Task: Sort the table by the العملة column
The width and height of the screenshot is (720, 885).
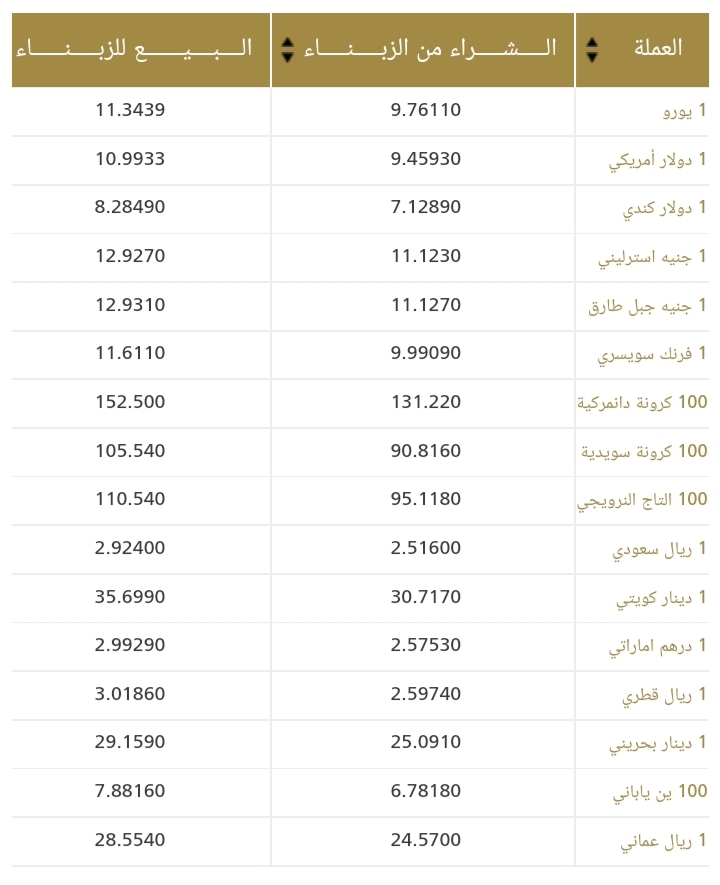Action: coord(591,50)
